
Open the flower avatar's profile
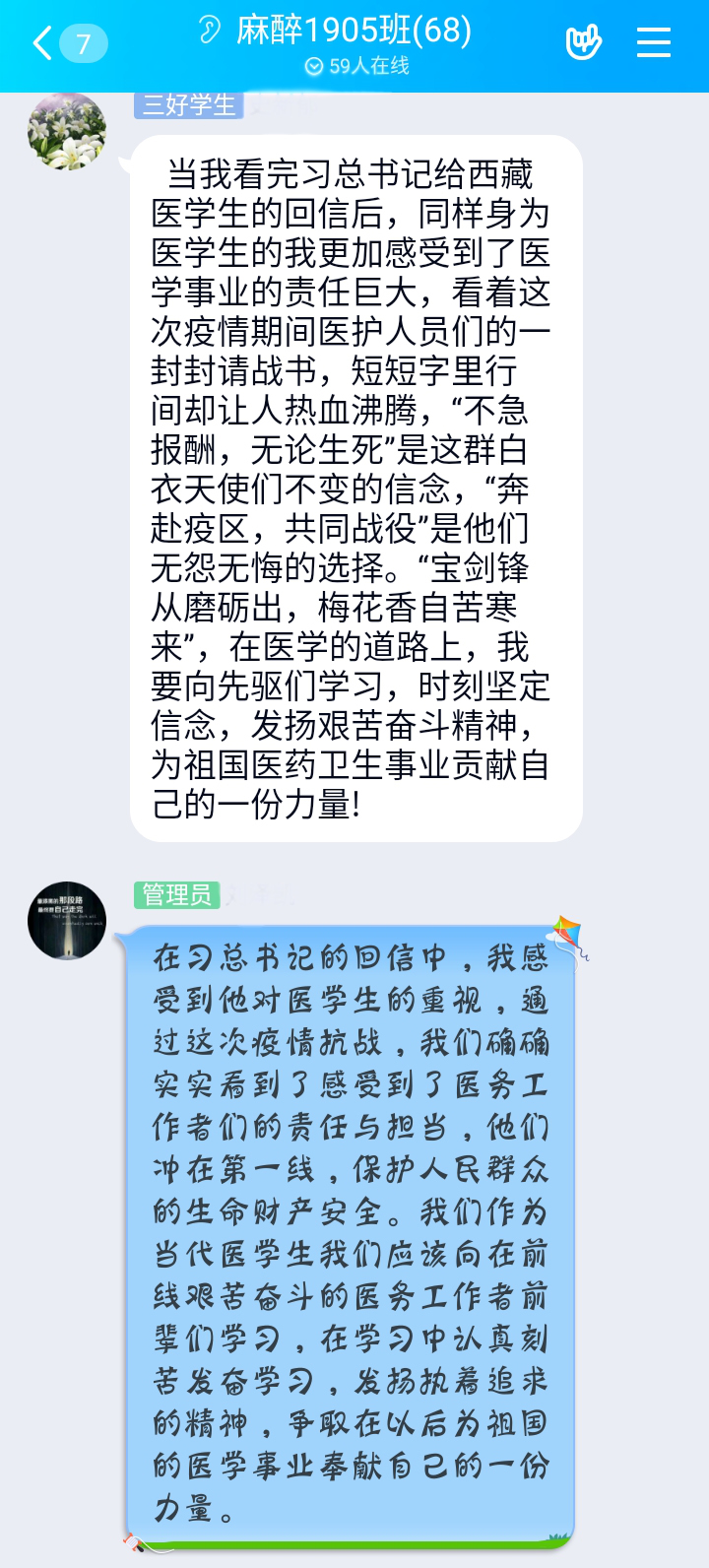[x=67, y=131]
